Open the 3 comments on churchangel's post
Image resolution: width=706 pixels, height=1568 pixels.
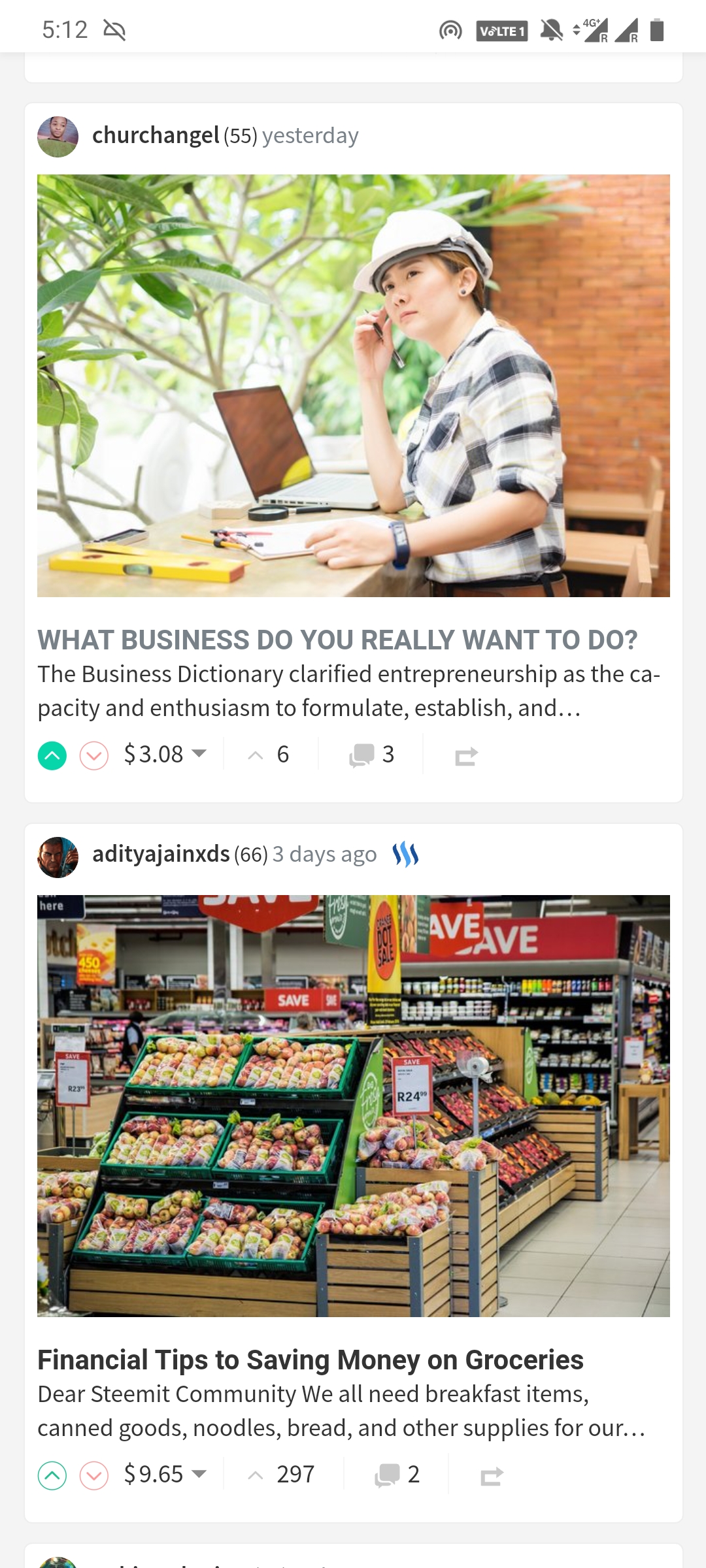tap(371, 755)
